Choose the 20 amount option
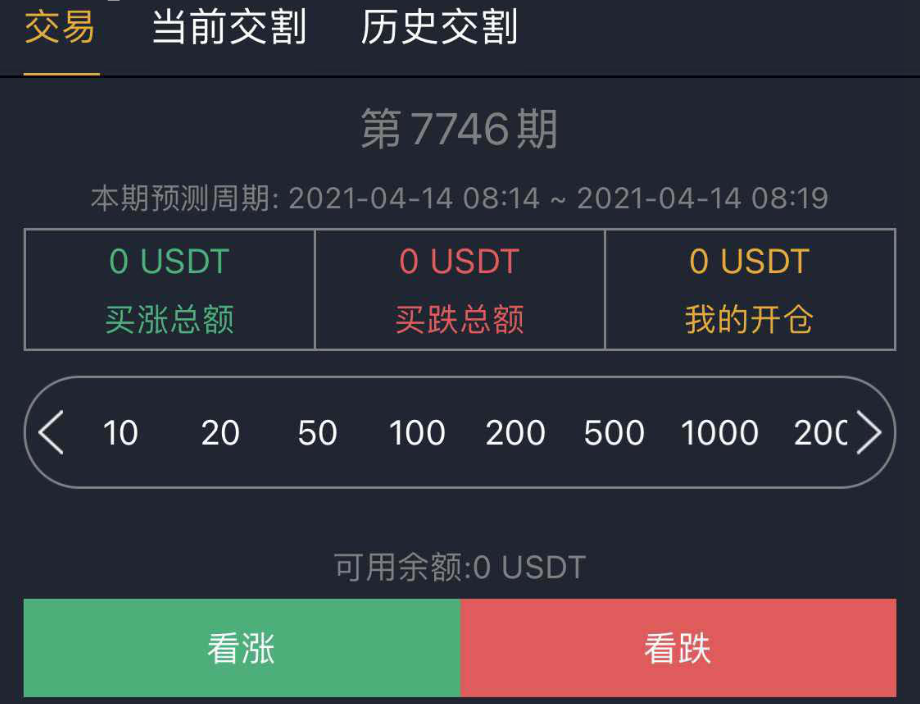 tap(220, 433)
